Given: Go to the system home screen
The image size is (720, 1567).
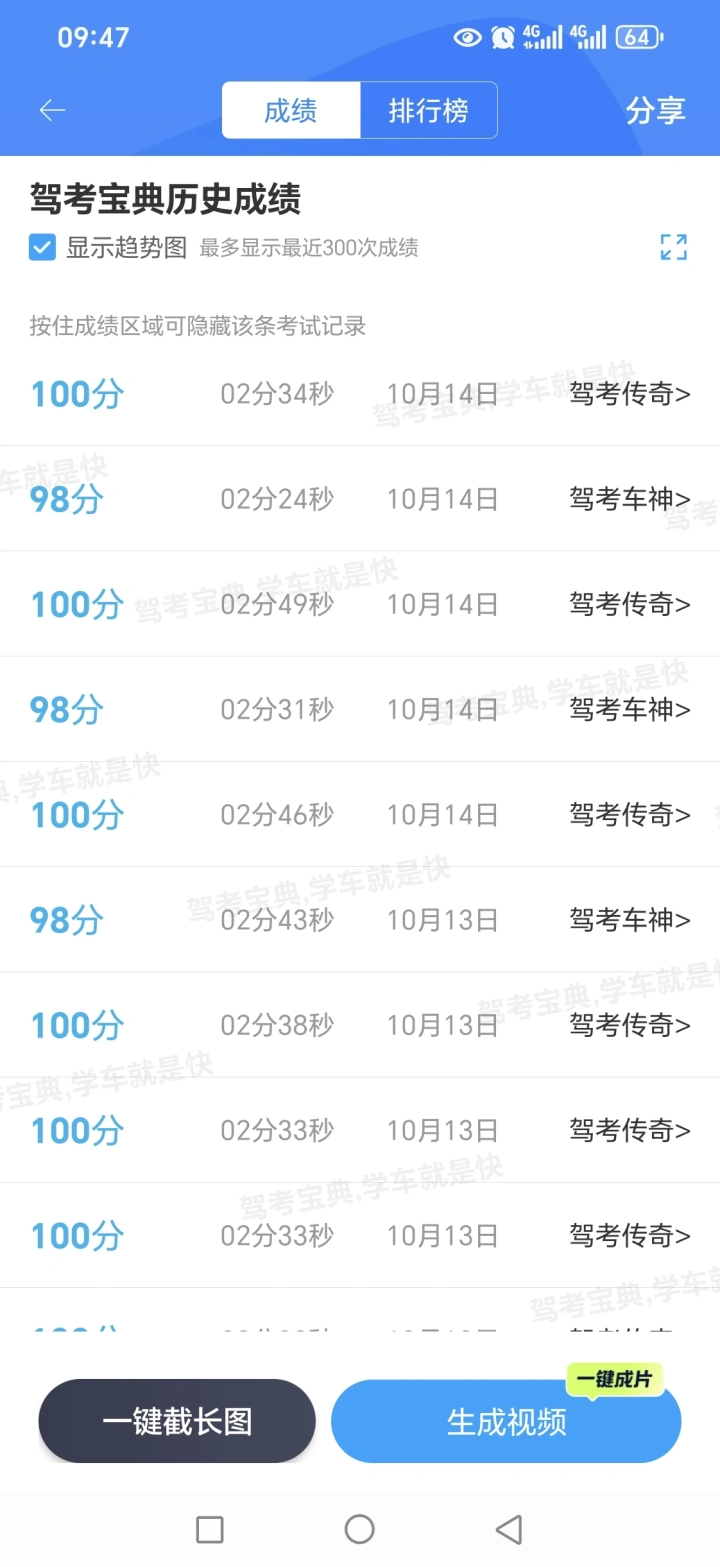Looking at the screenshot, I should point(359,1529).
